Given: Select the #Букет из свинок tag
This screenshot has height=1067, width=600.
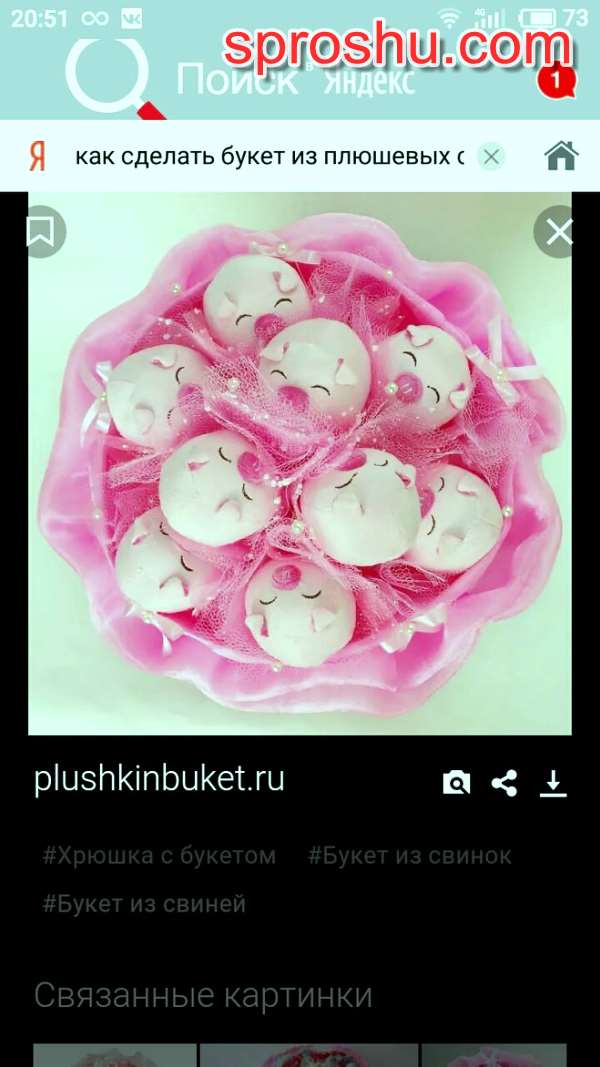Looking at the screenshot, I should (x=409, y=856).
